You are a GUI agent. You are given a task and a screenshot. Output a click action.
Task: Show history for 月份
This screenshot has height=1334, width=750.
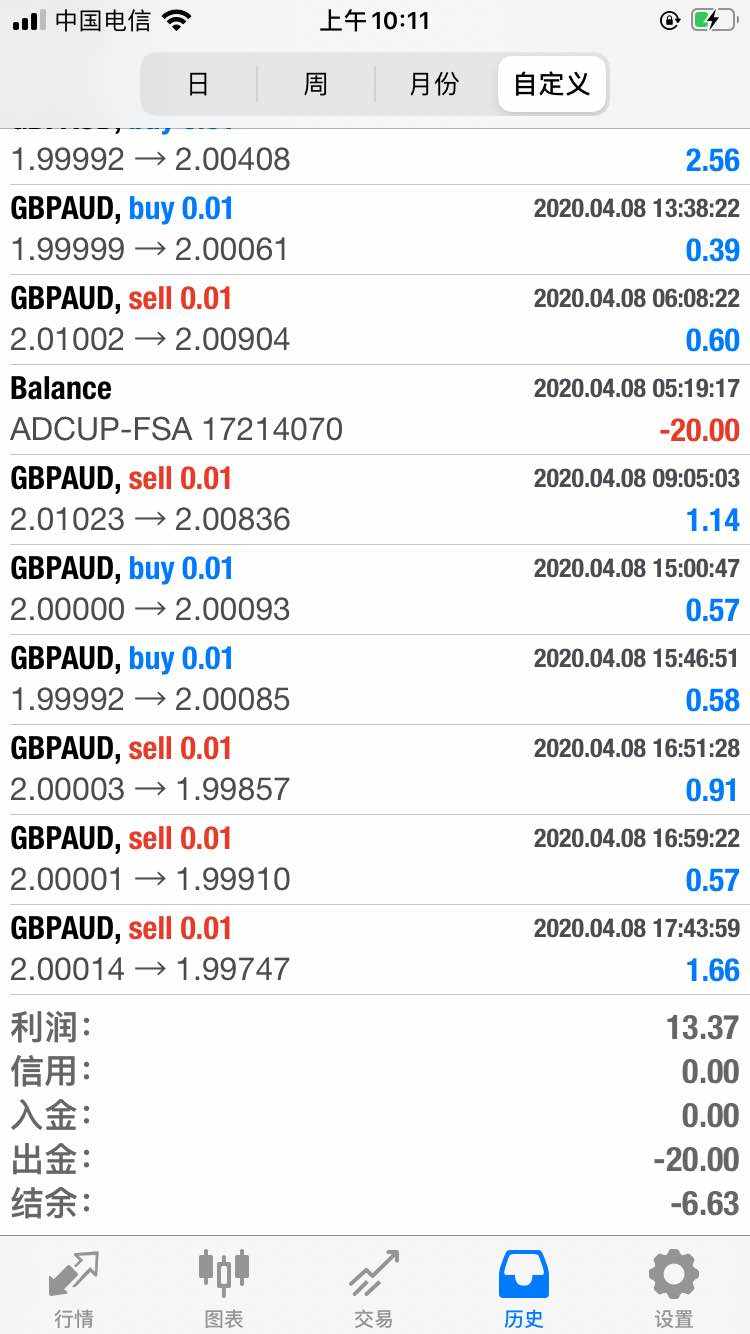pos(434,84)
